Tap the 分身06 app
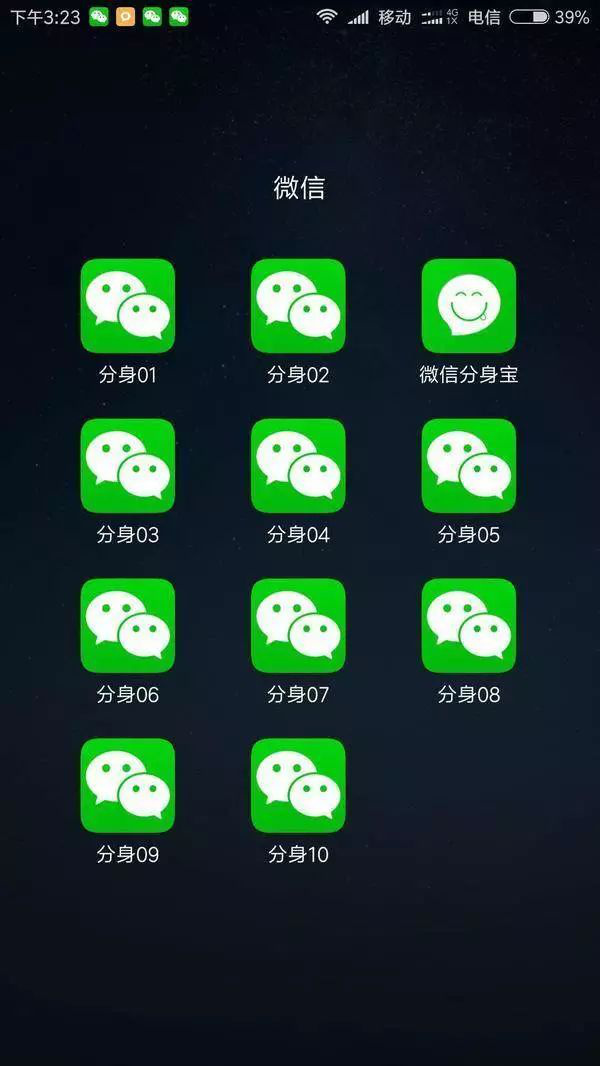600x1066 pixels. click(128, 625)
